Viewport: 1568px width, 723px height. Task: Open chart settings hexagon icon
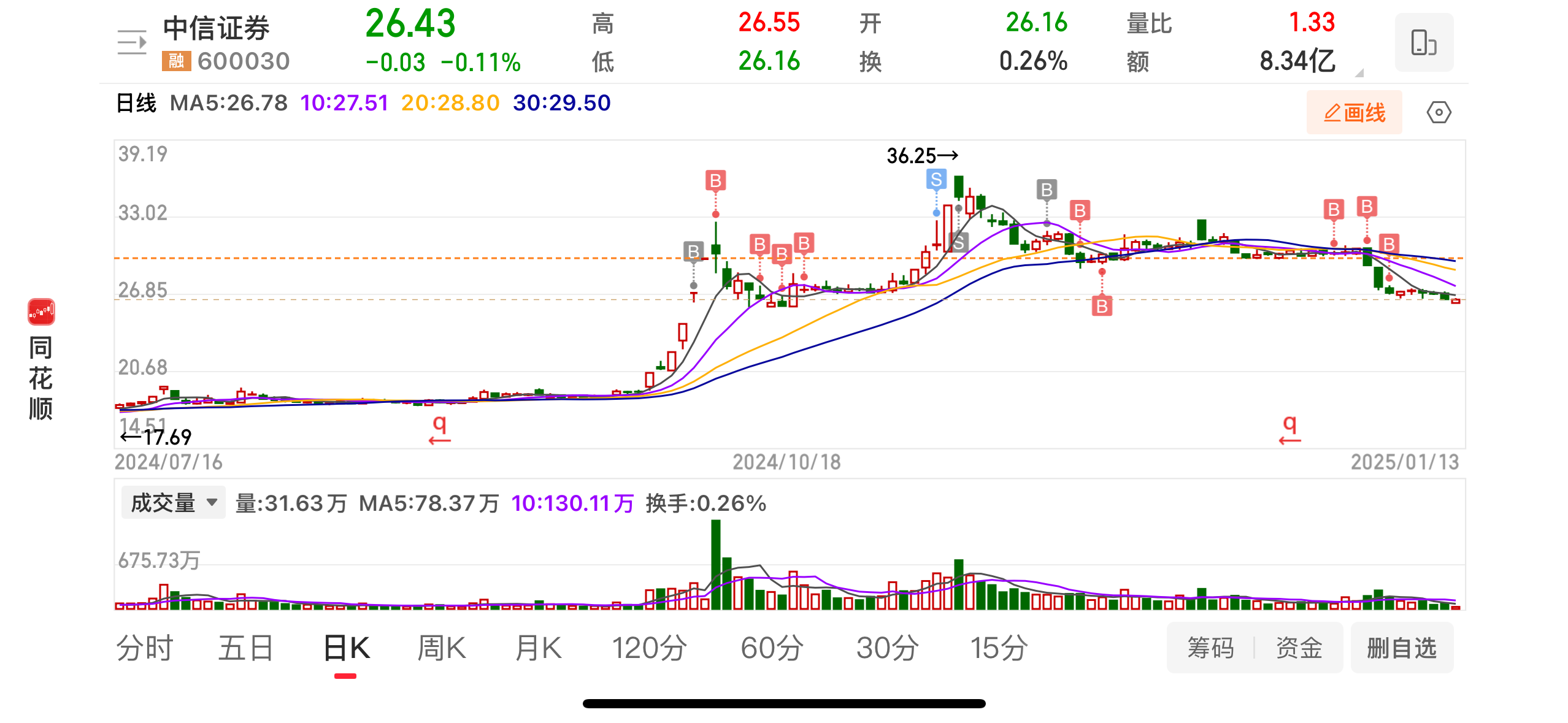pos(1439,113)
